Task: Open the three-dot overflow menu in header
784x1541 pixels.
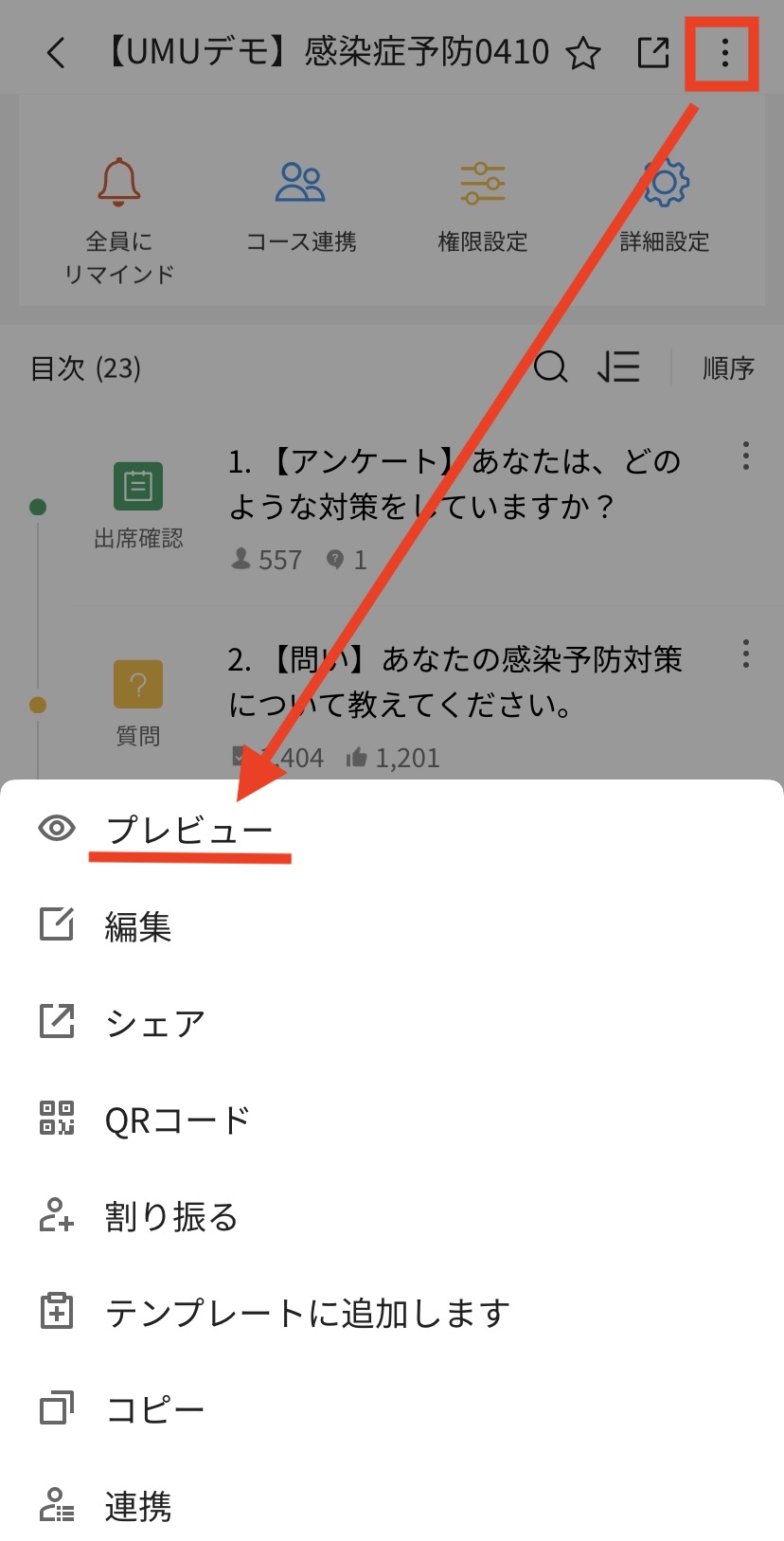Action: pyautogui.click(x=724, y=53)
